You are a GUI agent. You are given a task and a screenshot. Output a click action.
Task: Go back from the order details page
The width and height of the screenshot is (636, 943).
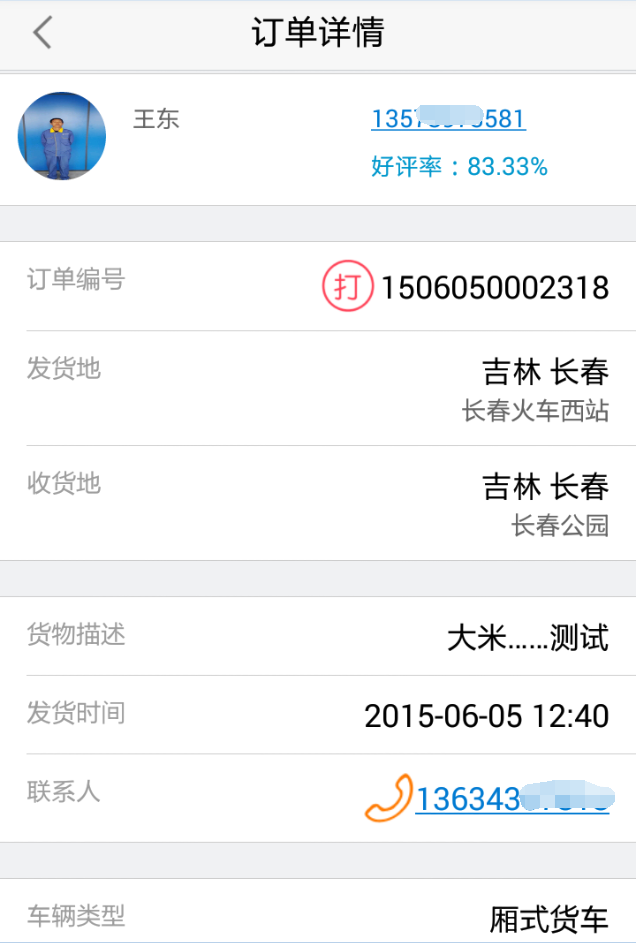click(42, 33)
